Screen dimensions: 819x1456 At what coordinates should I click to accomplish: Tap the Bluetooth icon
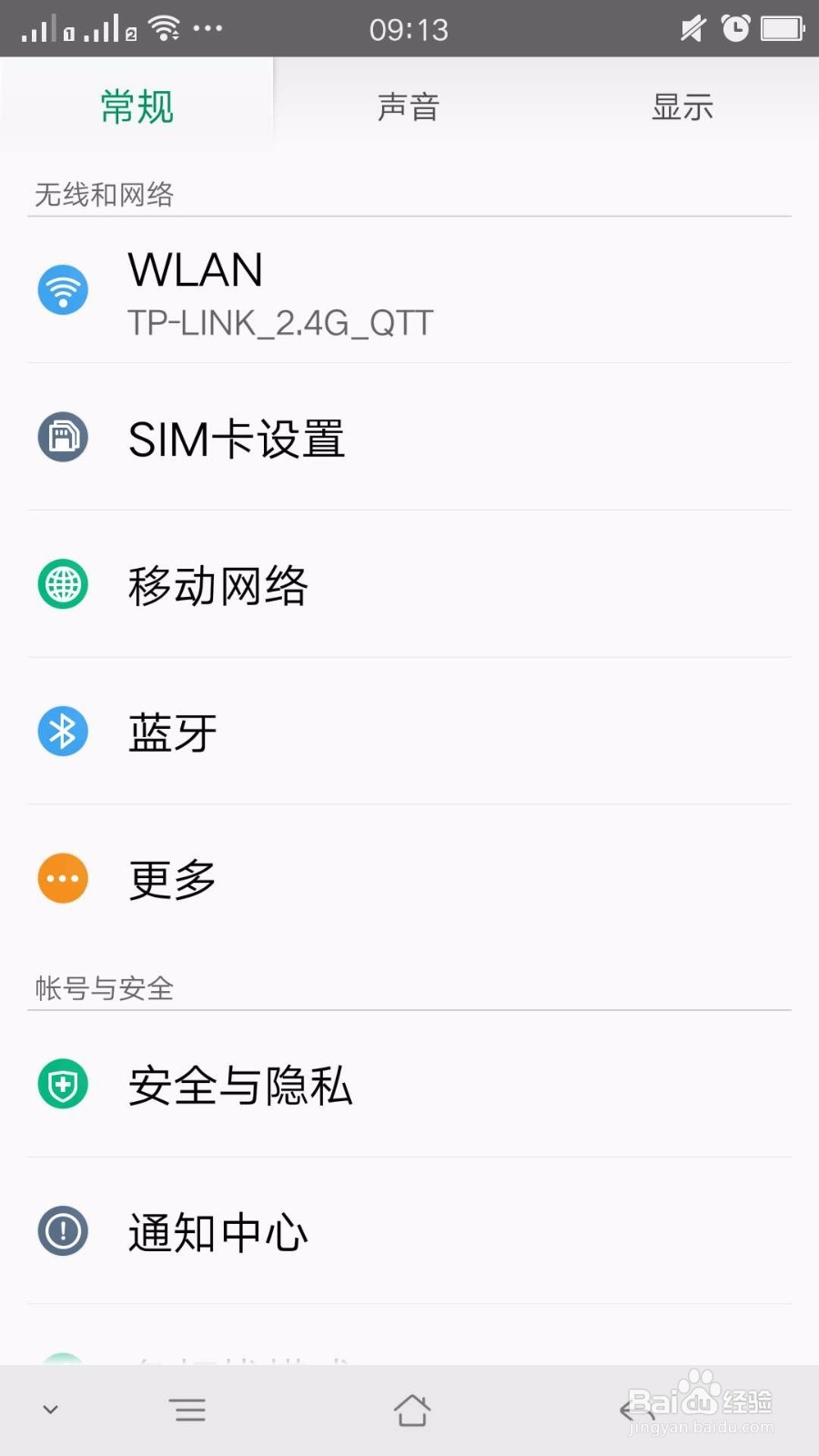(62, 731)
